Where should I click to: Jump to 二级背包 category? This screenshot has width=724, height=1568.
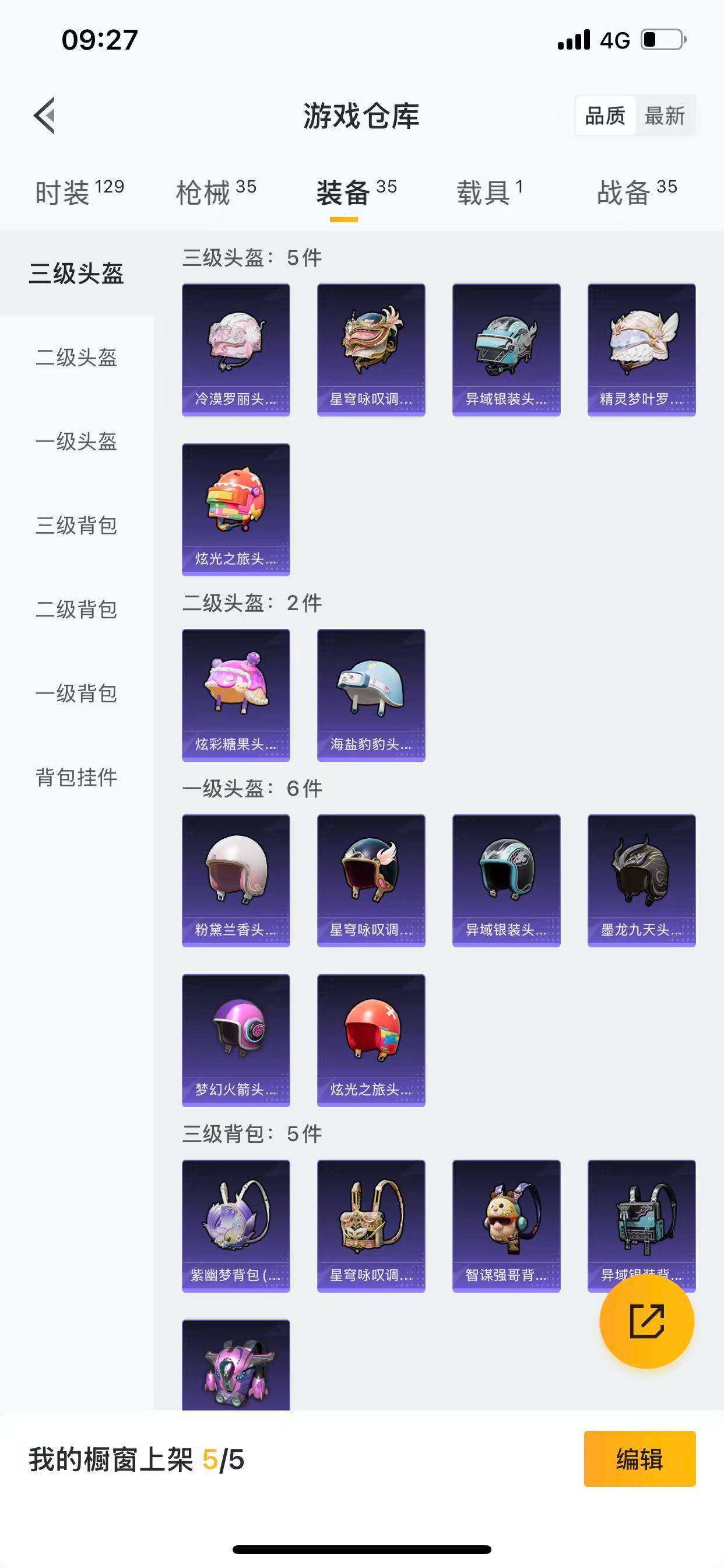click(x=76, y=610)
